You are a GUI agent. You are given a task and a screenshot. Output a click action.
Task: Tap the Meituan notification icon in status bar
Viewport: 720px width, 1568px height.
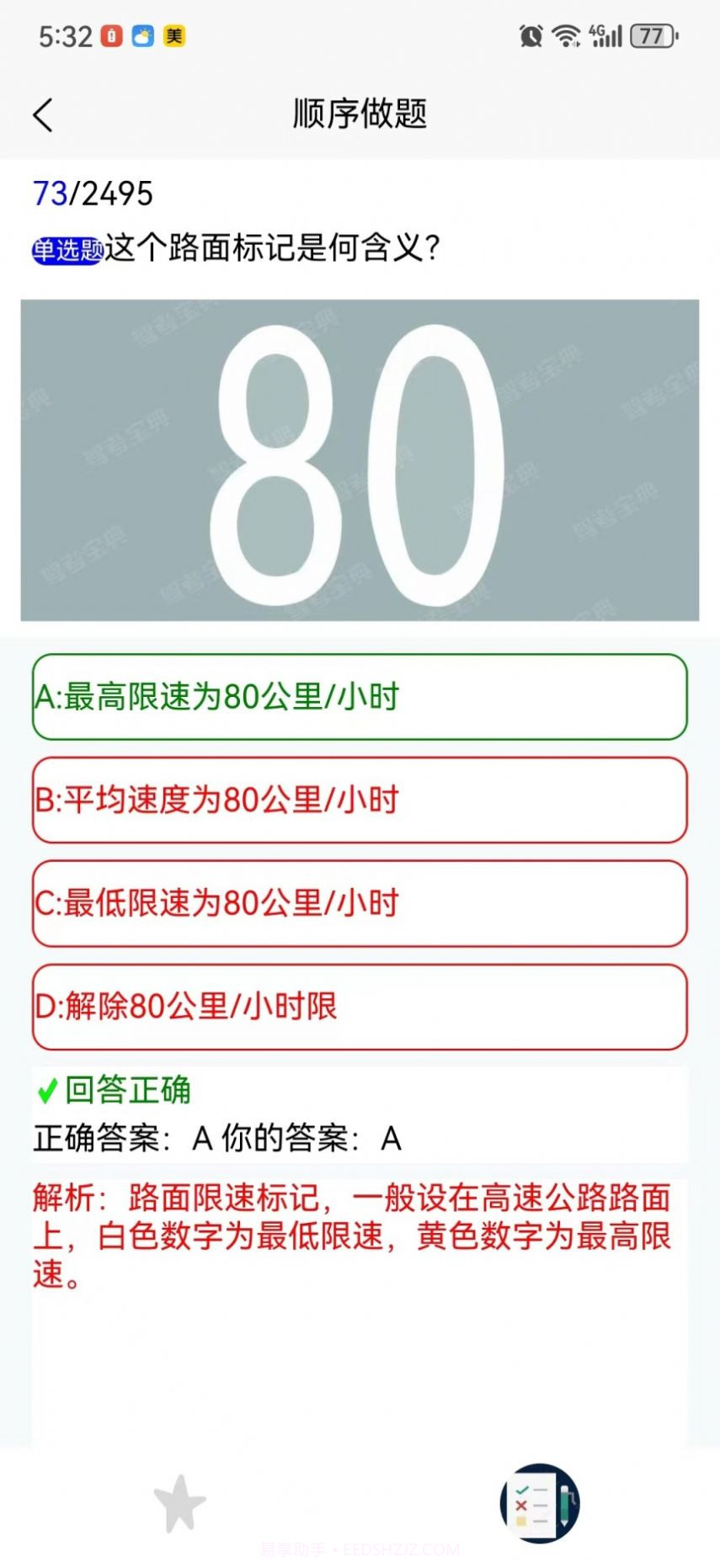click(x=174, y=35)
